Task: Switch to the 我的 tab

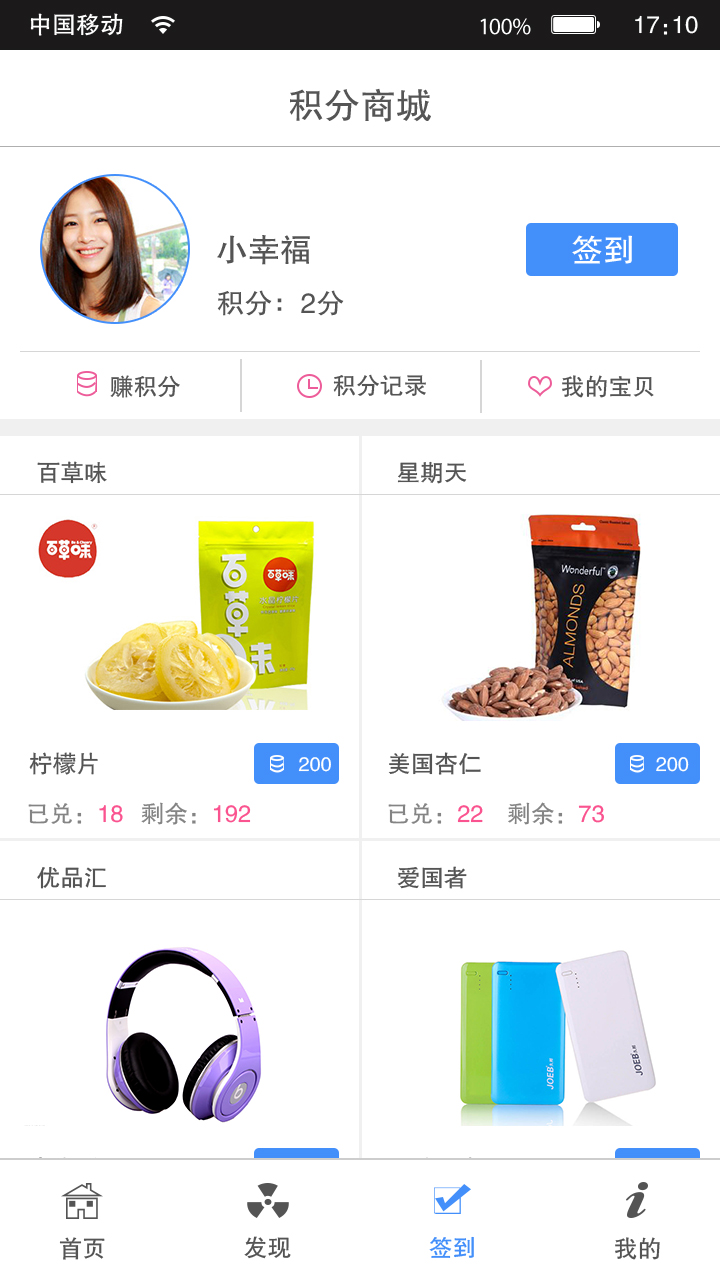Action: (x=637, y=1218)
